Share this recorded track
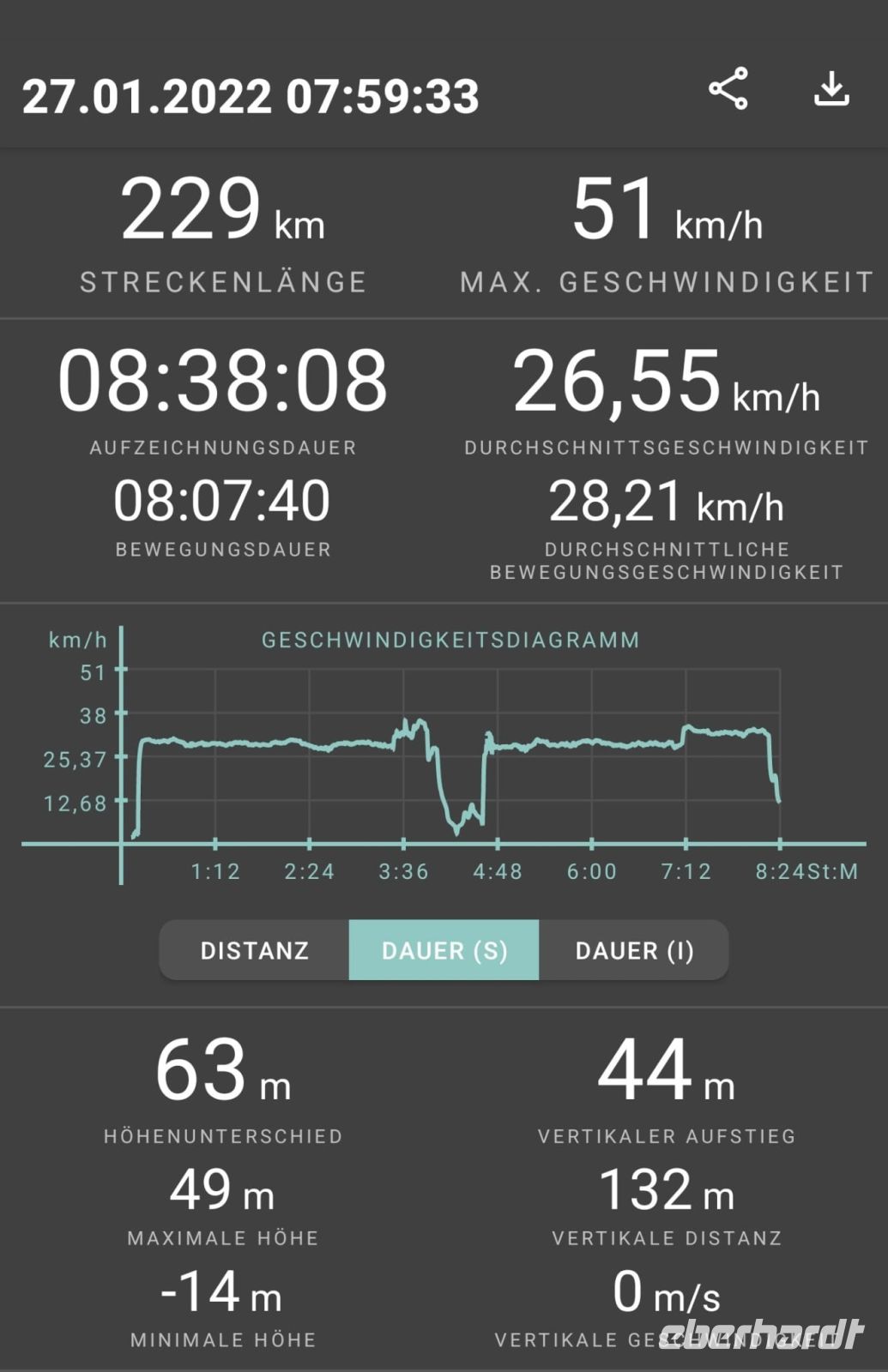The width and height of the screenshot is (888, 1372). pyautogui.click(x=728, y=89)
